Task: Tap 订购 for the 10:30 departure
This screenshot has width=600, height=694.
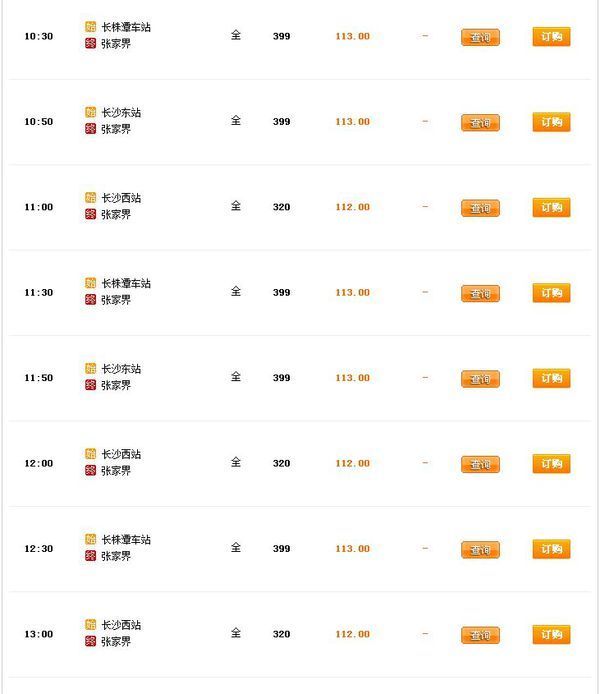Action: pyautogui.click(x=551, y=37)
